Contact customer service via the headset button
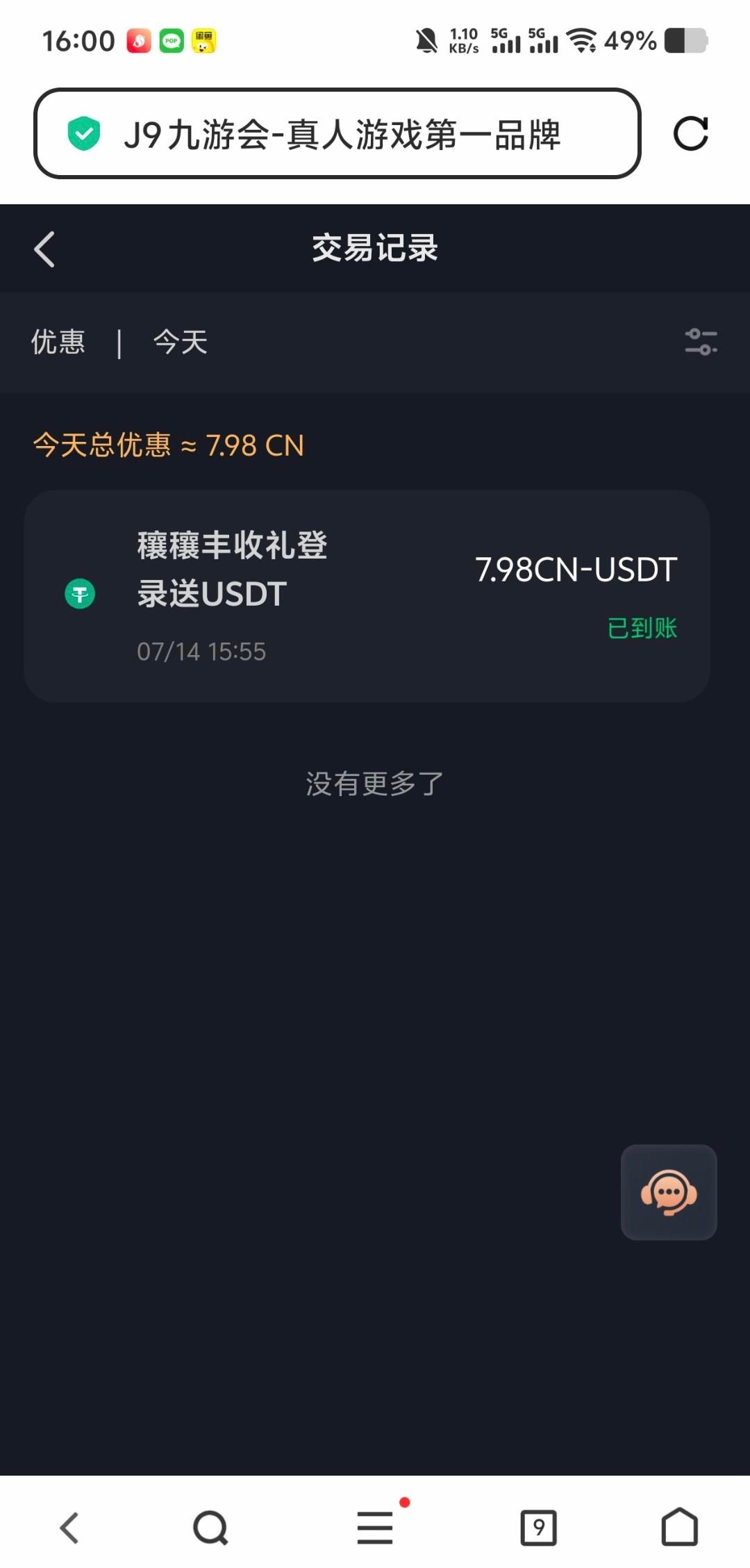 (x=669, y=1192)
